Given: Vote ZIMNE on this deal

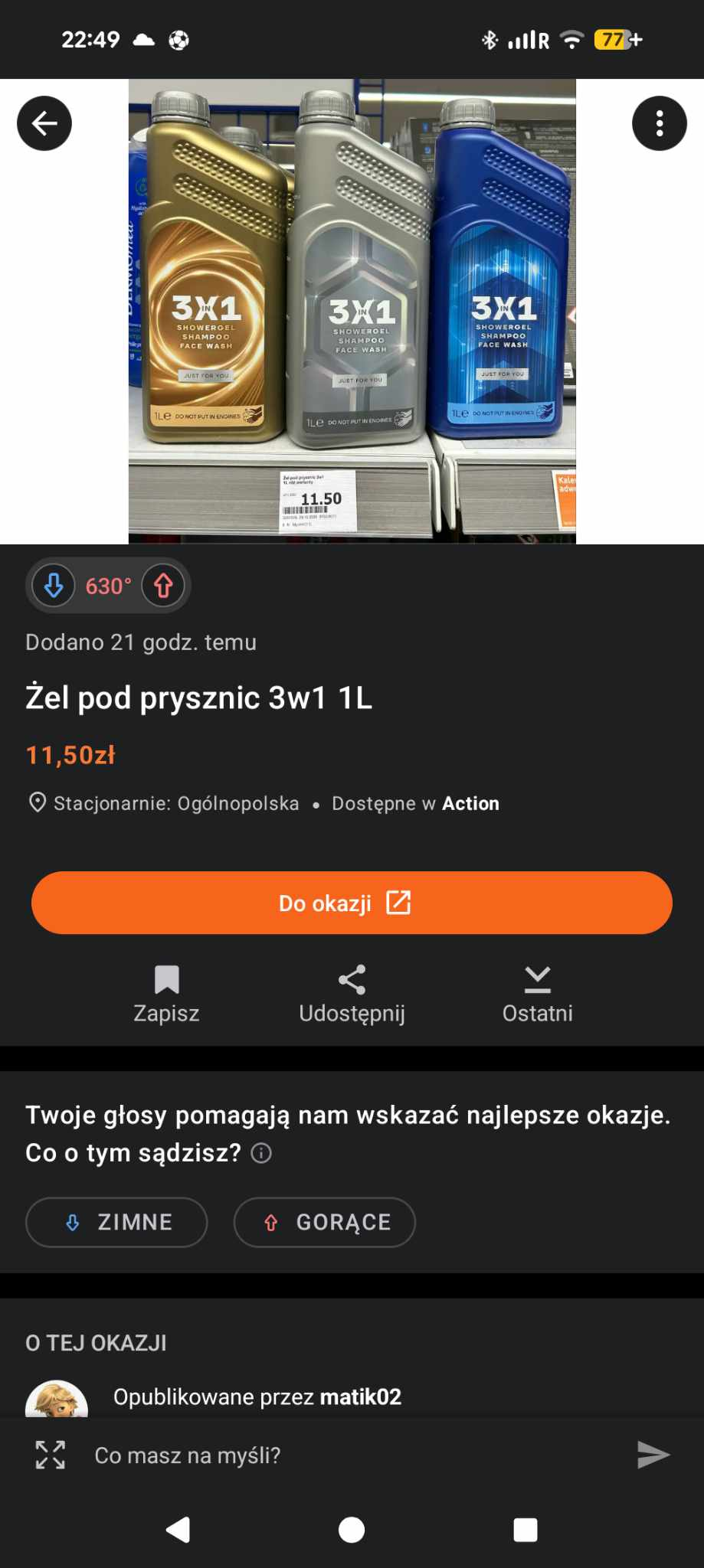Looking at the screenshot, I should click(x=116, y=1223).
